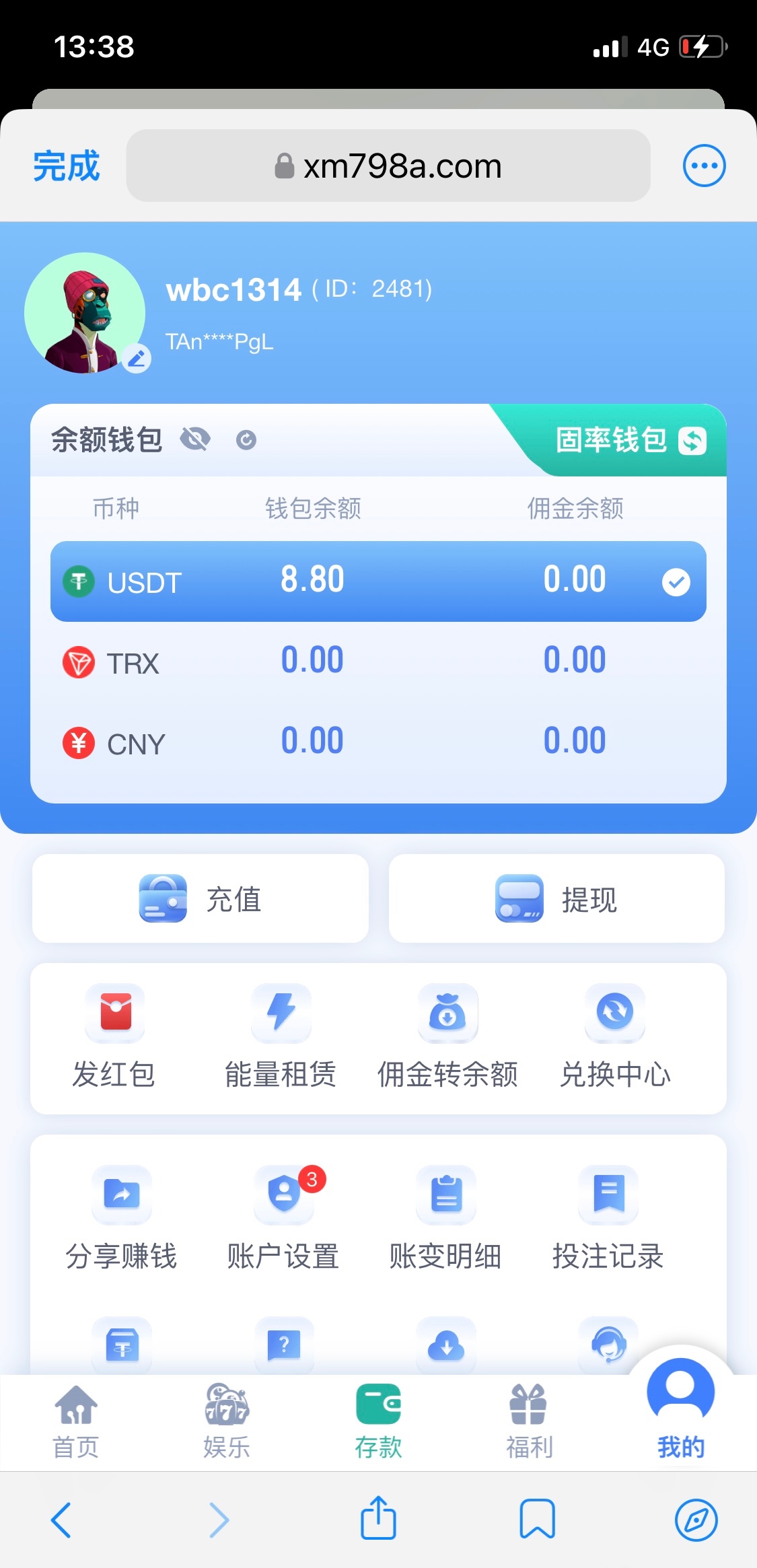Open 账户设置 with three alerts
The height and width of the screenshot is (1568, 757).
283,1218
